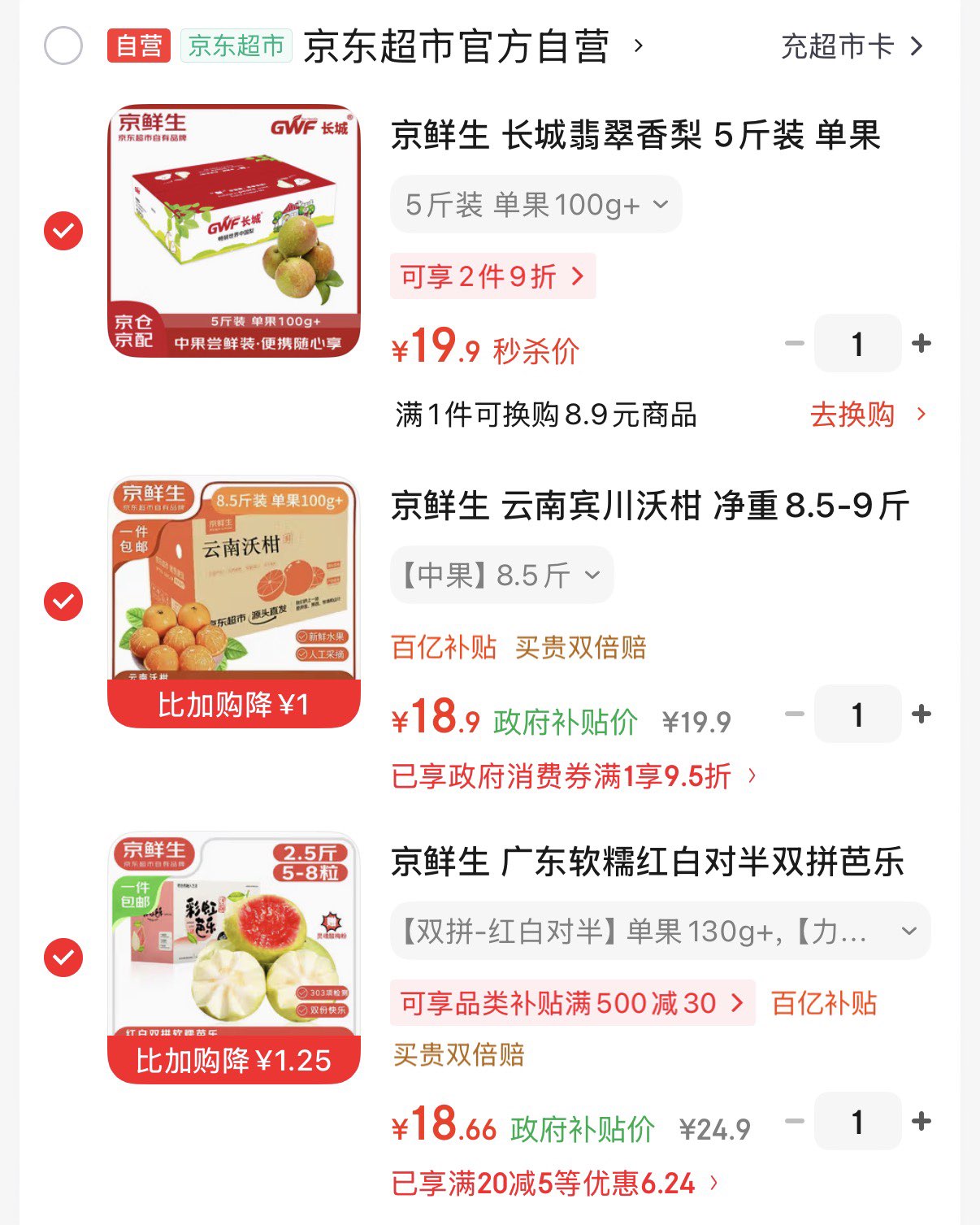Uncheck the 长城翡翠香梨 item
980x1225 pixels.
pos(63,231)
